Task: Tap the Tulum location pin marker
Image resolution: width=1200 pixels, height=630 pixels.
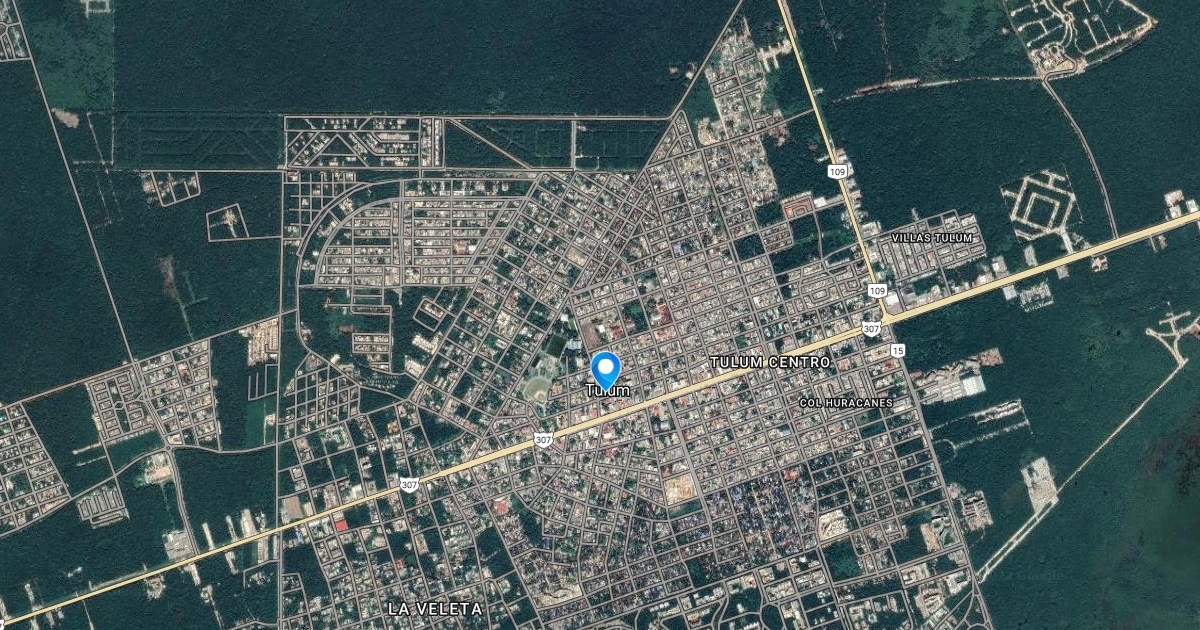Action: pyautogui.click(x=605, y=368)
